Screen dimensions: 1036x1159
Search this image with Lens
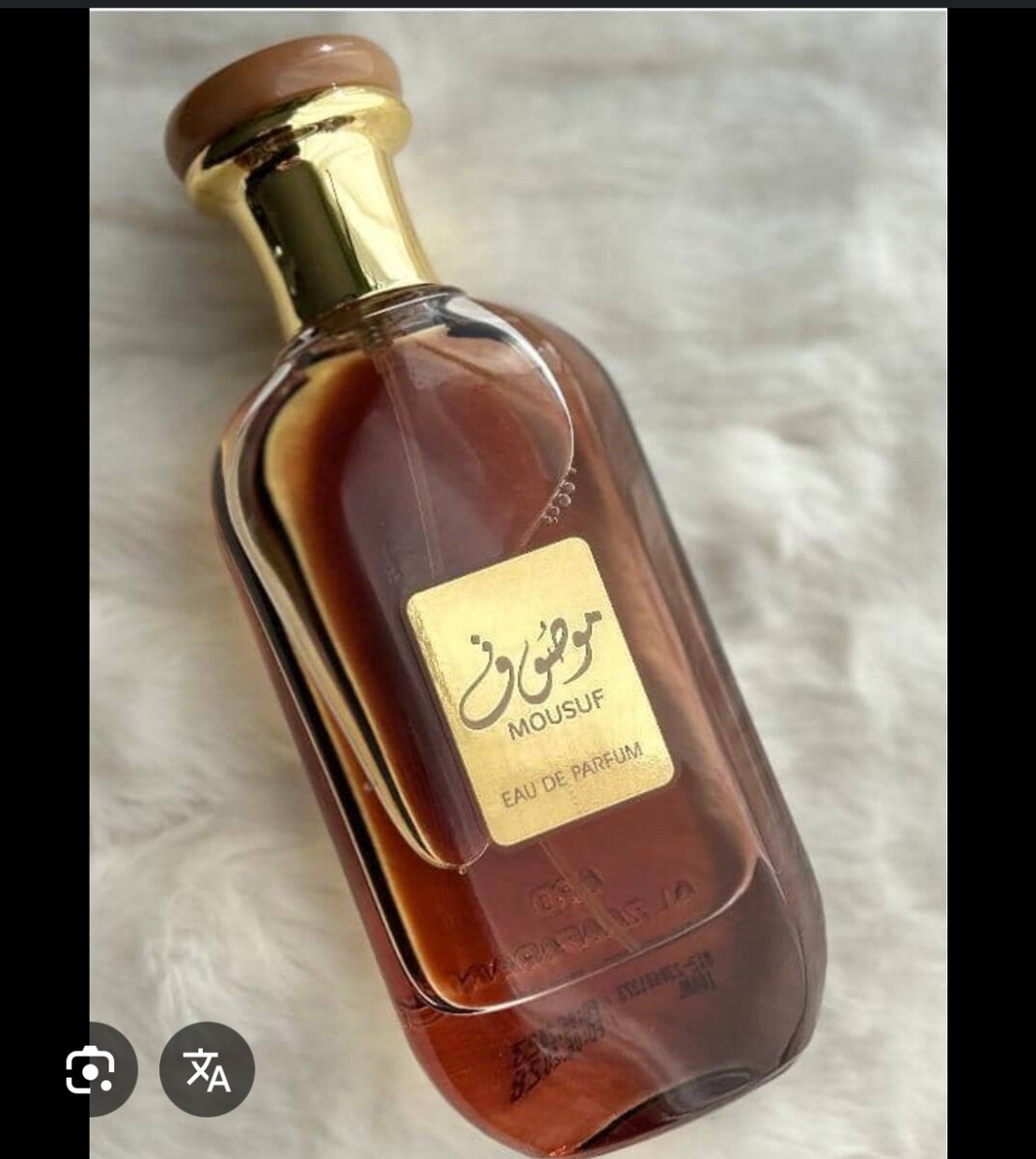(93, 1069)
